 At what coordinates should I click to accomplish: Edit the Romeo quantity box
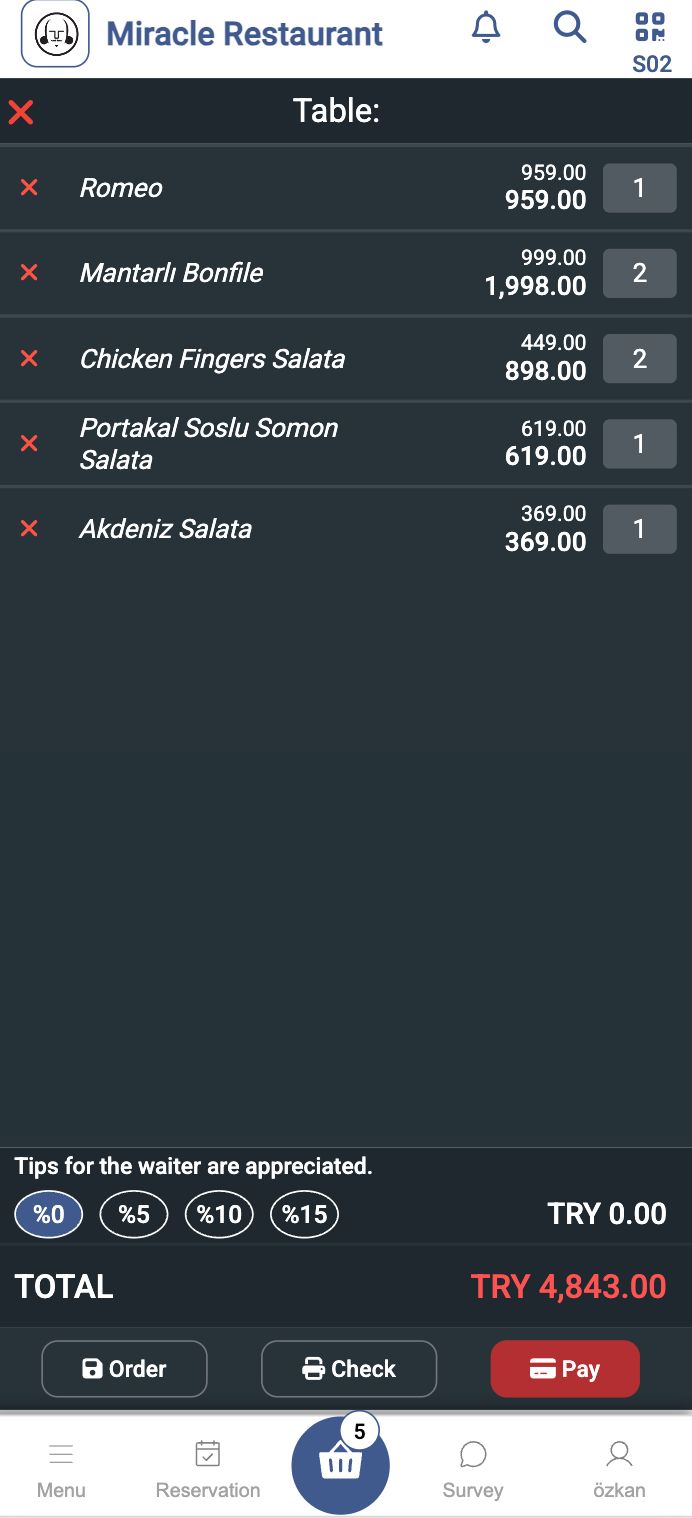point(640,188)
